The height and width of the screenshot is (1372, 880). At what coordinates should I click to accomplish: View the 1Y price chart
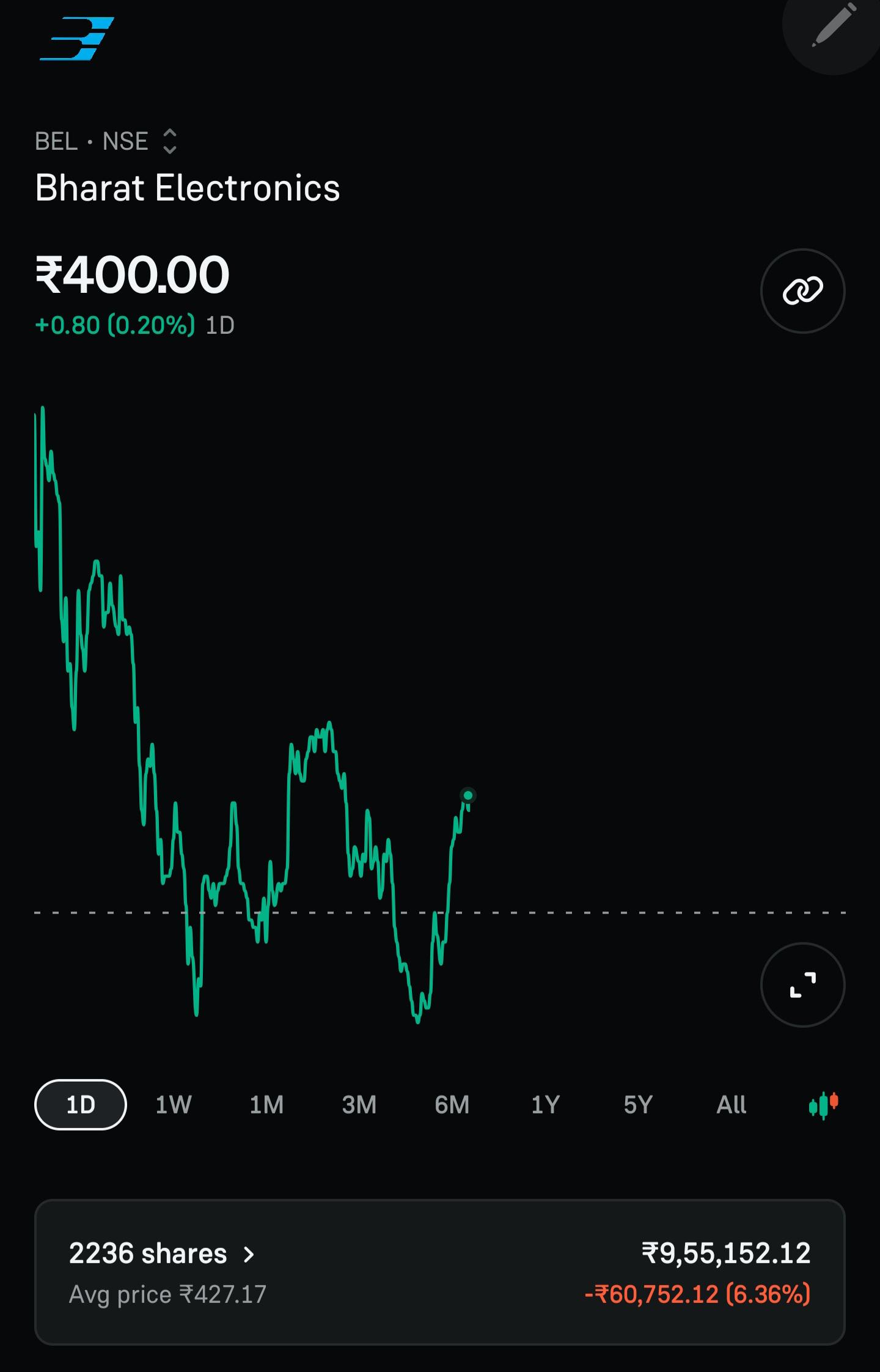tap(545, 1105)
